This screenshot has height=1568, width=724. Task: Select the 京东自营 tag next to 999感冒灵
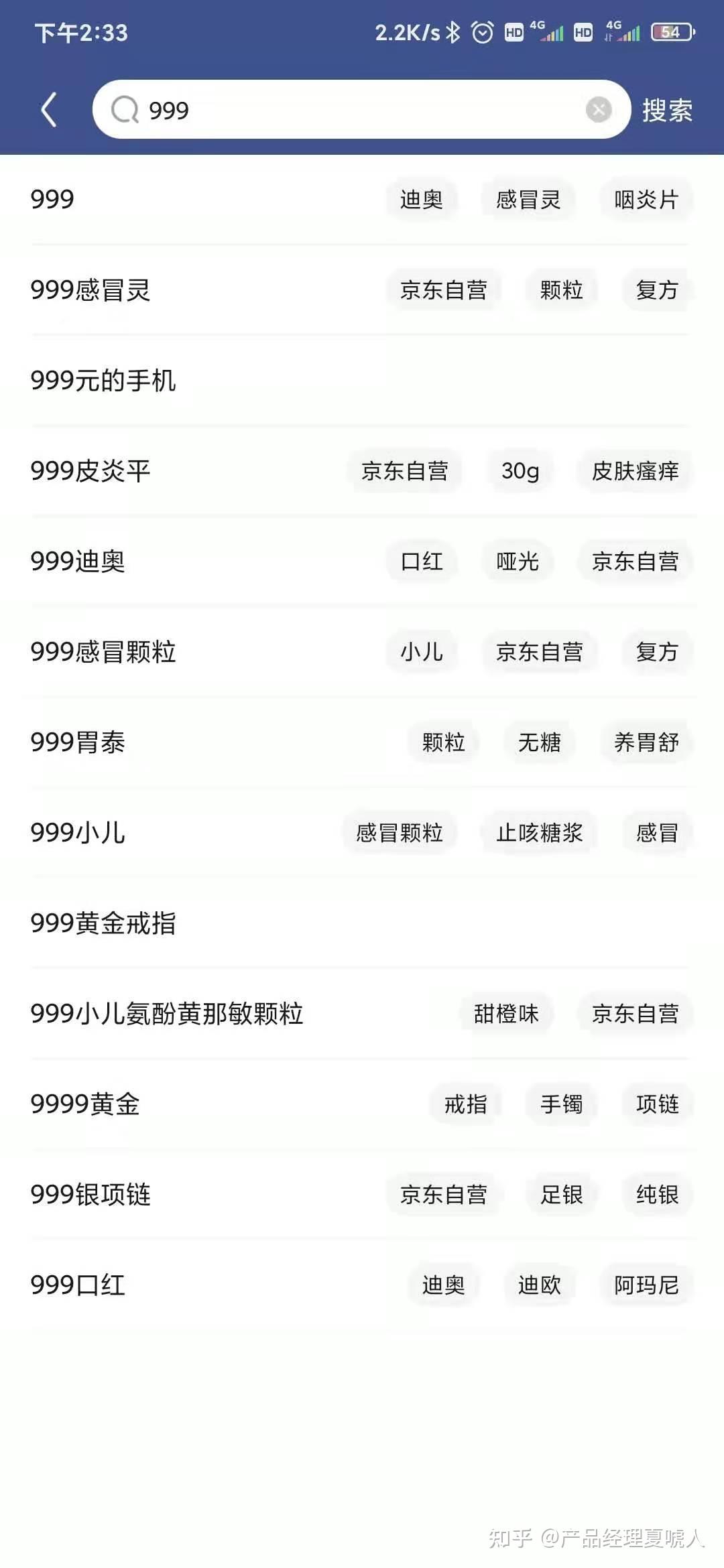point(445,291)
